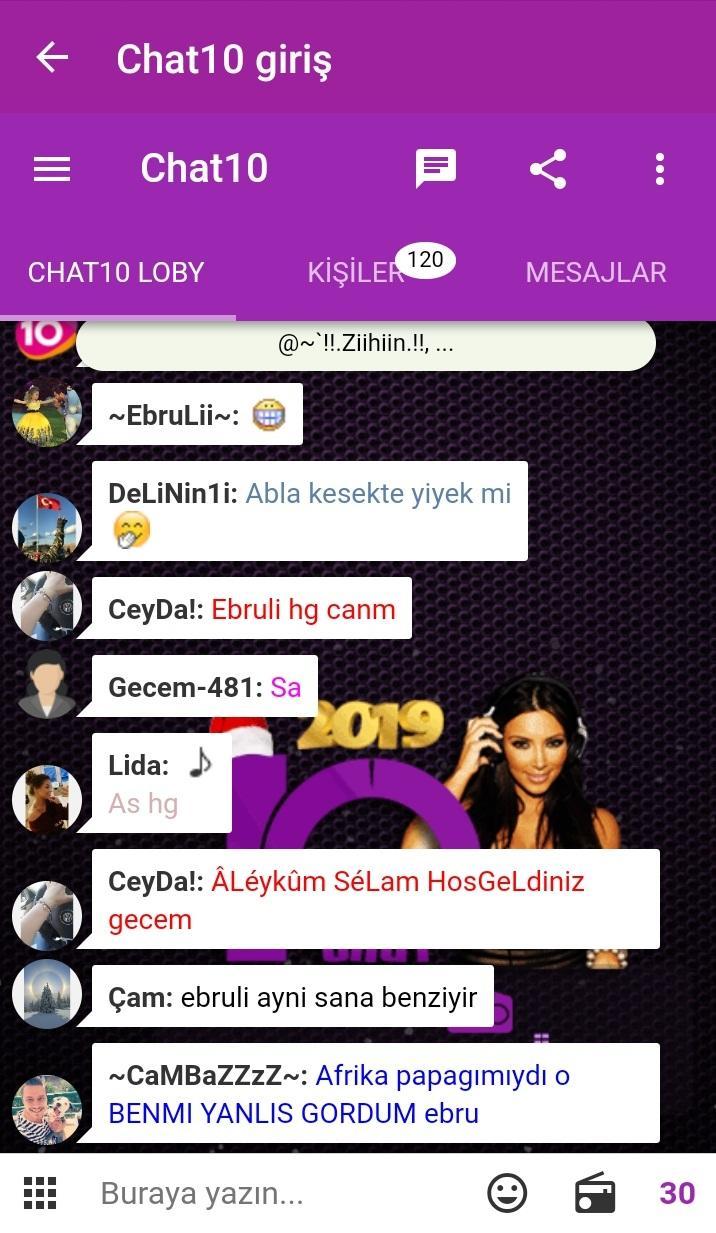Switch to the CHAT10 LOBY tab
Image resolution: width=716 pixels, height=1233 pixels.
coord(116,272)
